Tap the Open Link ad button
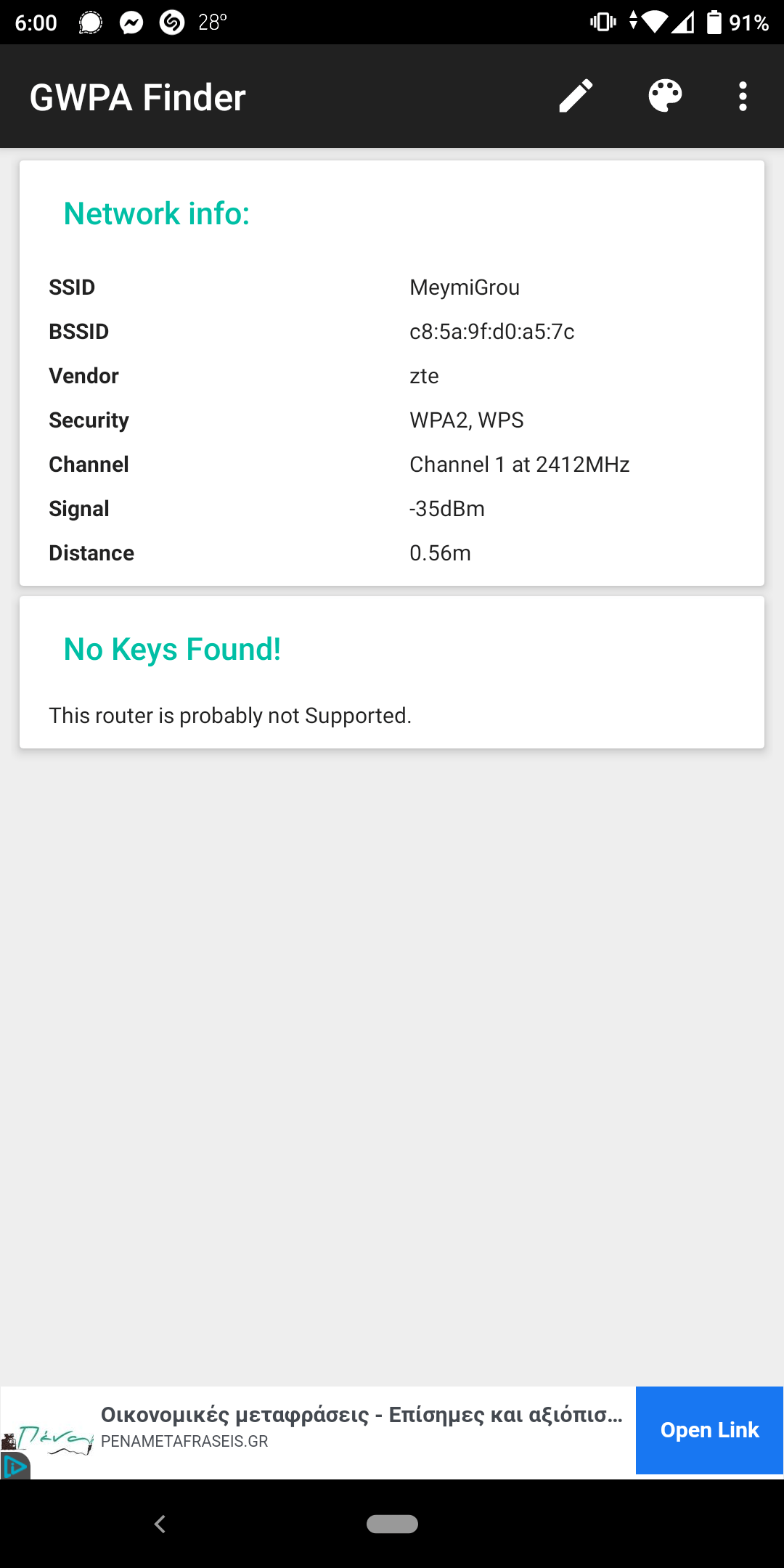 [709, 1430]
